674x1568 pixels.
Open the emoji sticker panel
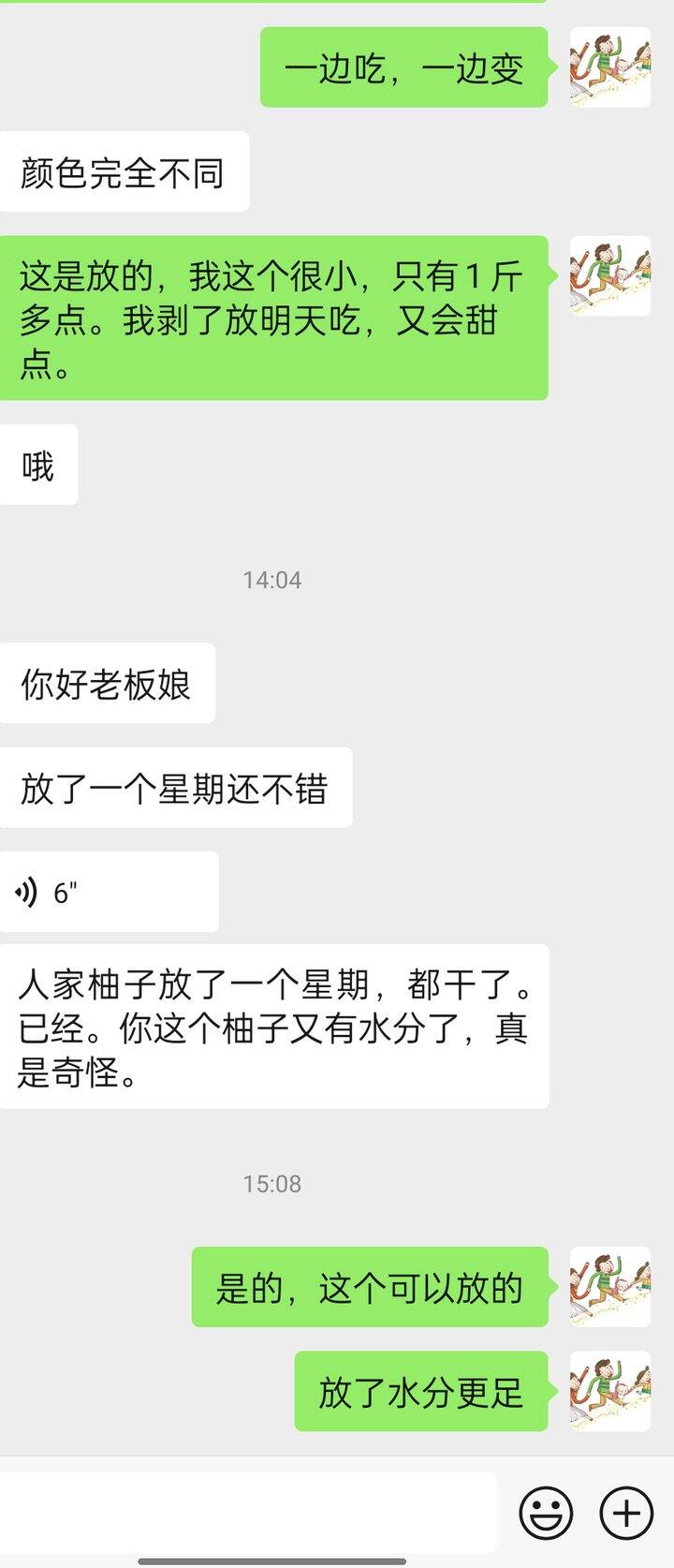coord(546,1512)
